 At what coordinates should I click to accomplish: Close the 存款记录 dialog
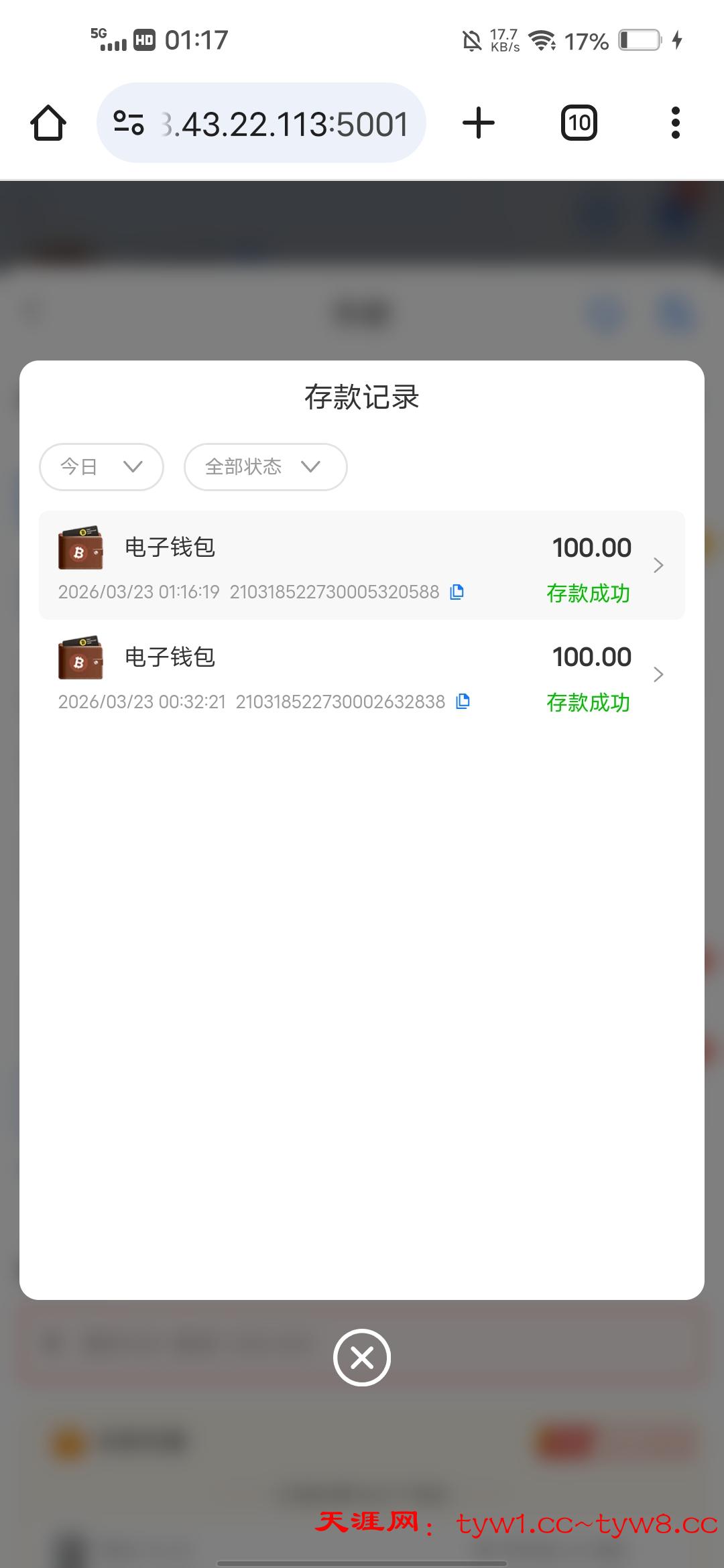[362, 1358]
